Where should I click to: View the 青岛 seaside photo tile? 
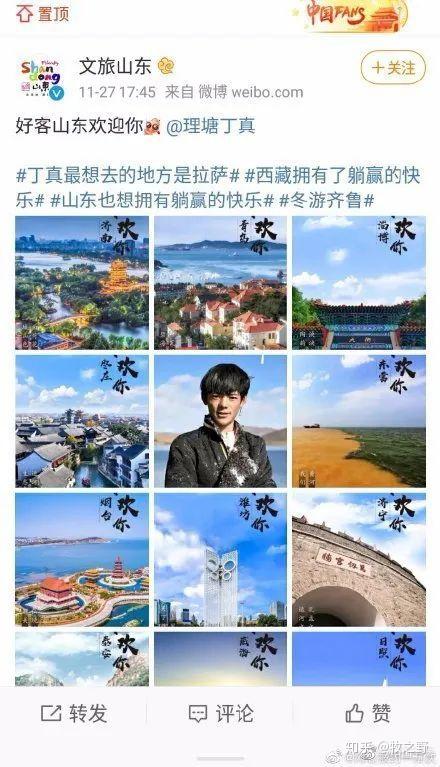pos(220,283)
